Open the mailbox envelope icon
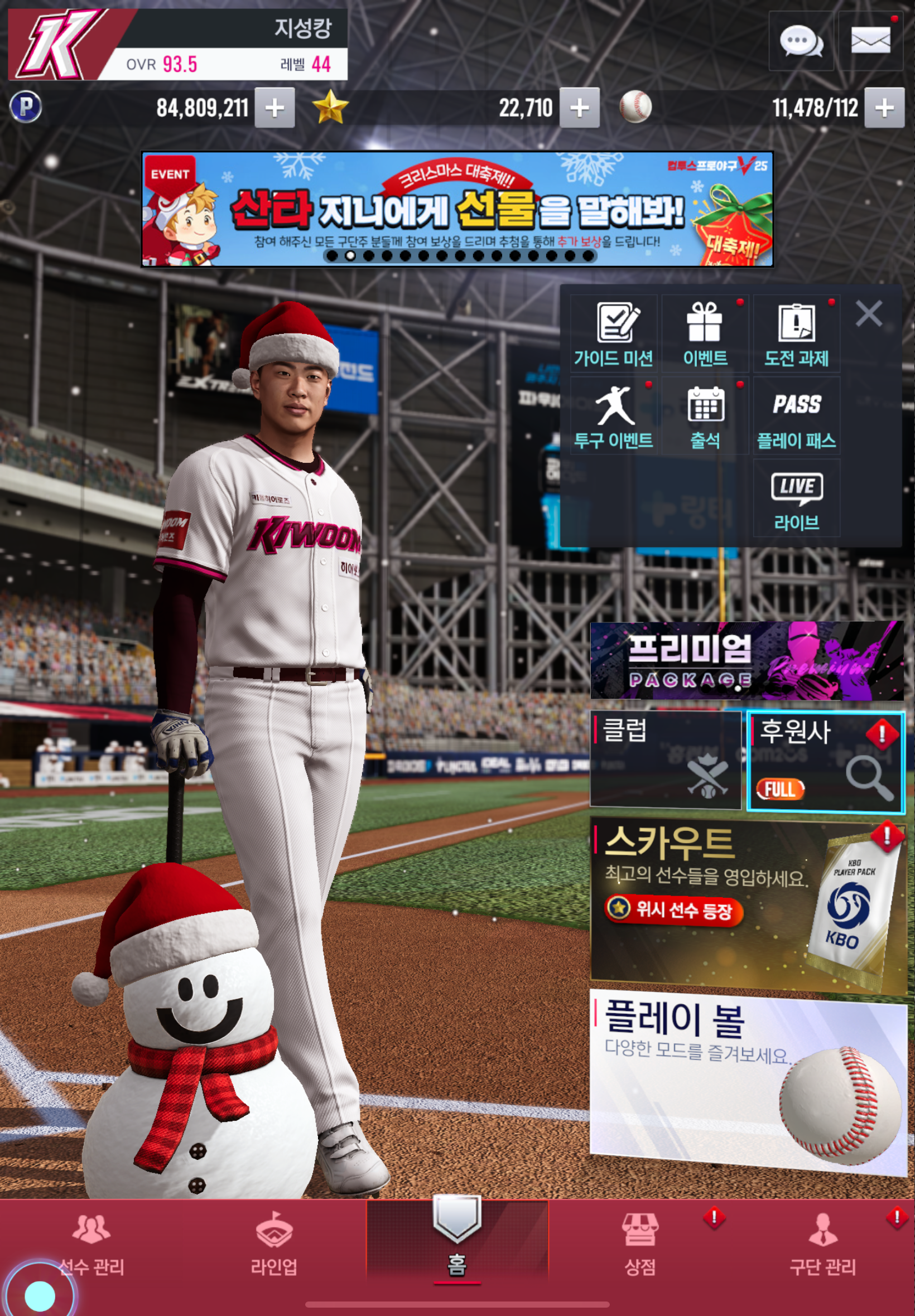This screenshot has height=1316, width=915. tap(870, 41)
